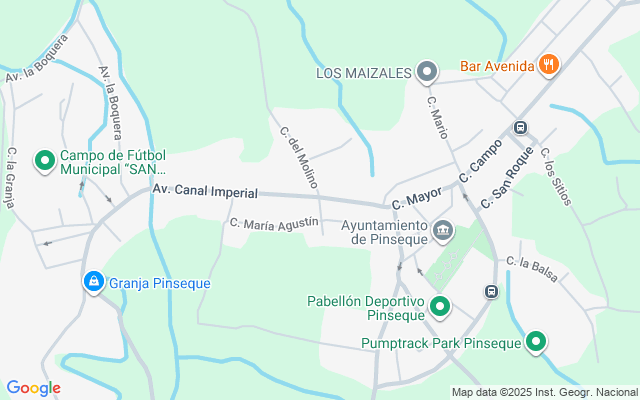Open the Bar Avenida restaurant marker

[x=547, y=66]
